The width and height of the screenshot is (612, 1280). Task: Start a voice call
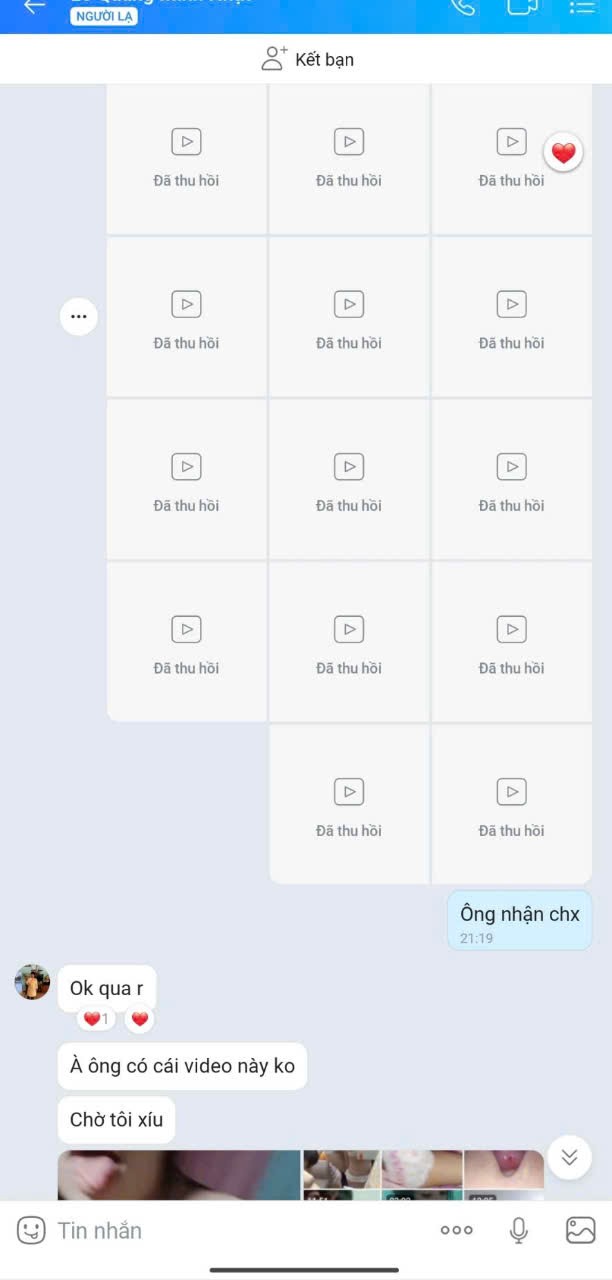click(462, 6)
